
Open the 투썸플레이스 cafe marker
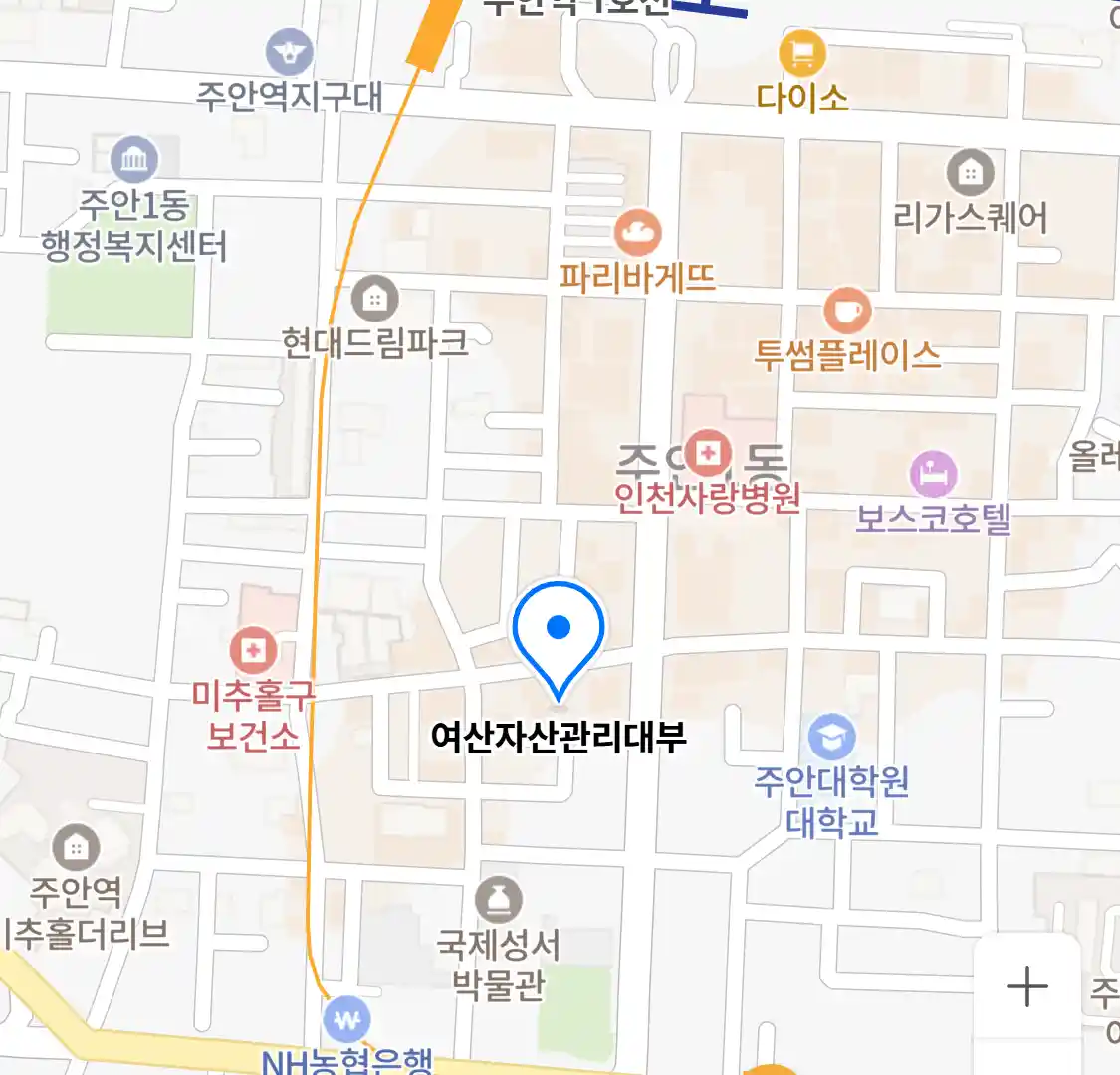[847, 312]
